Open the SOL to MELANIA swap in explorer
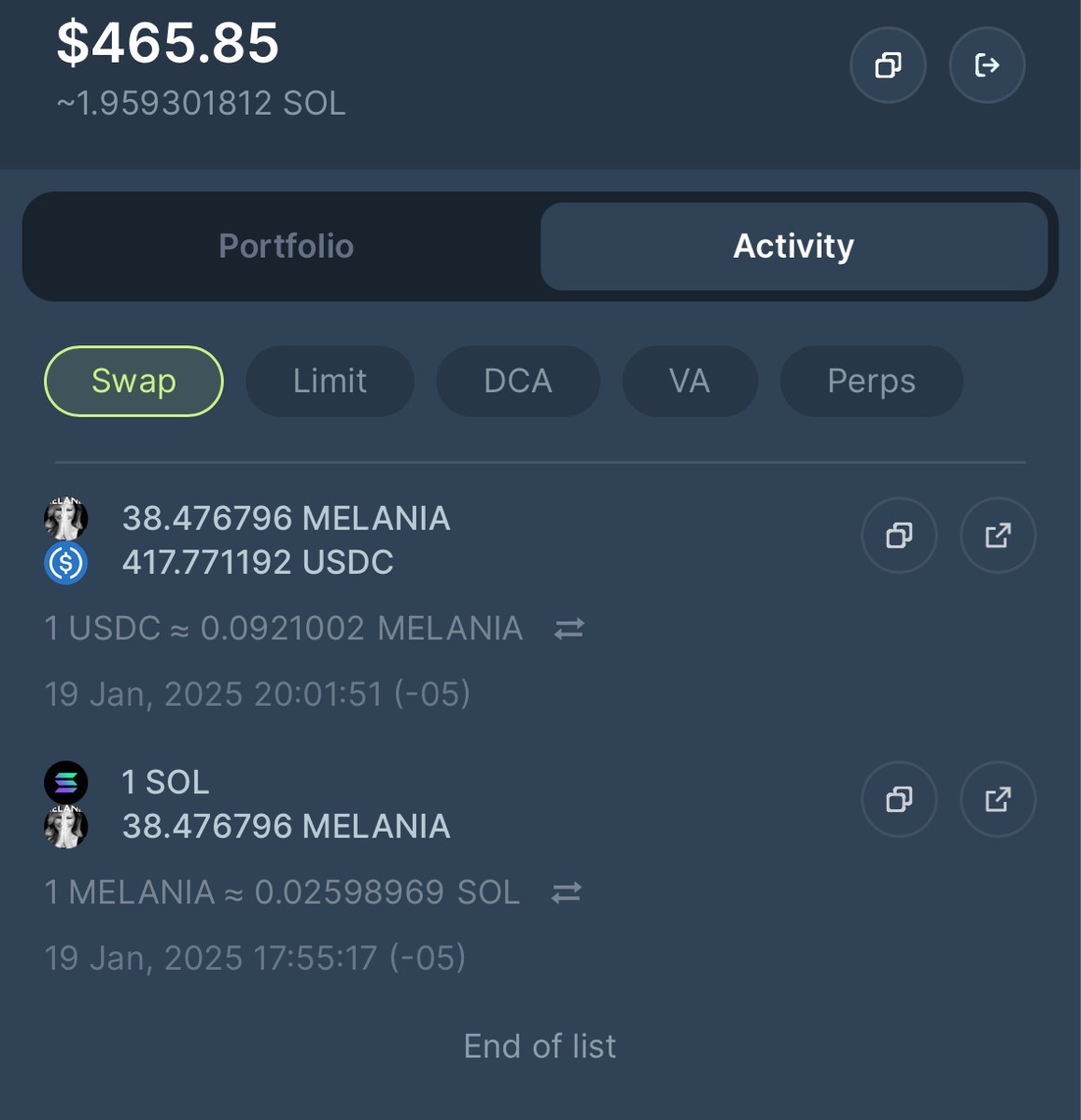 [x=998, y=800]
